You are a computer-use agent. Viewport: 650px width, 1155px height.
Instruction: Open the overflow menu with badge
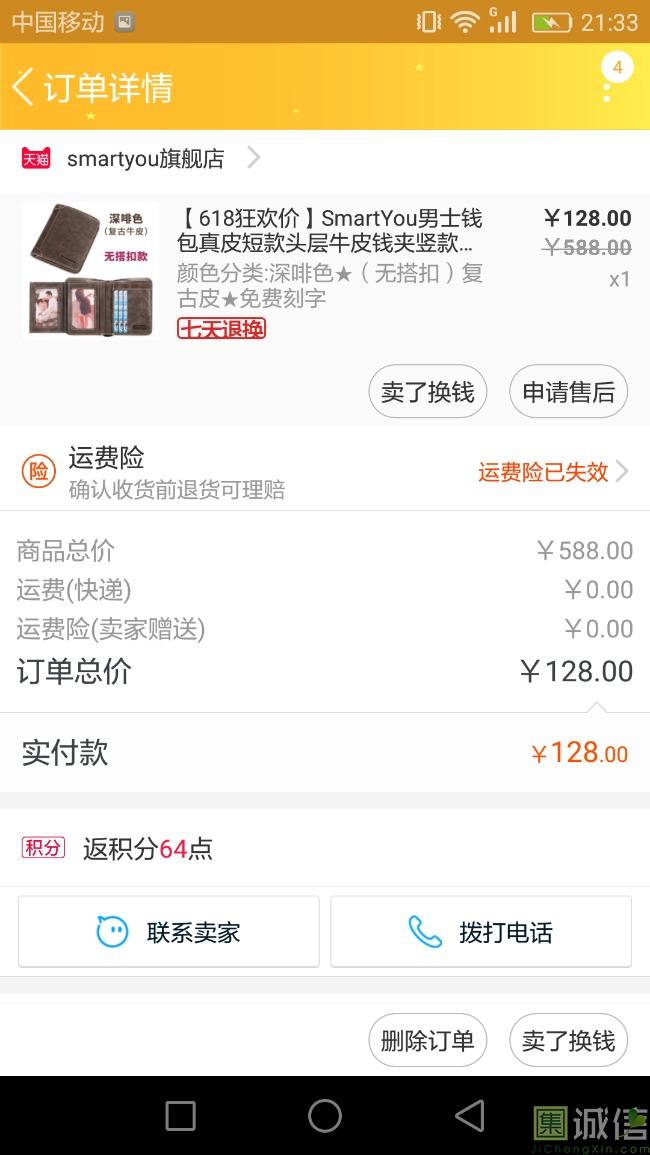coord(607,88)
